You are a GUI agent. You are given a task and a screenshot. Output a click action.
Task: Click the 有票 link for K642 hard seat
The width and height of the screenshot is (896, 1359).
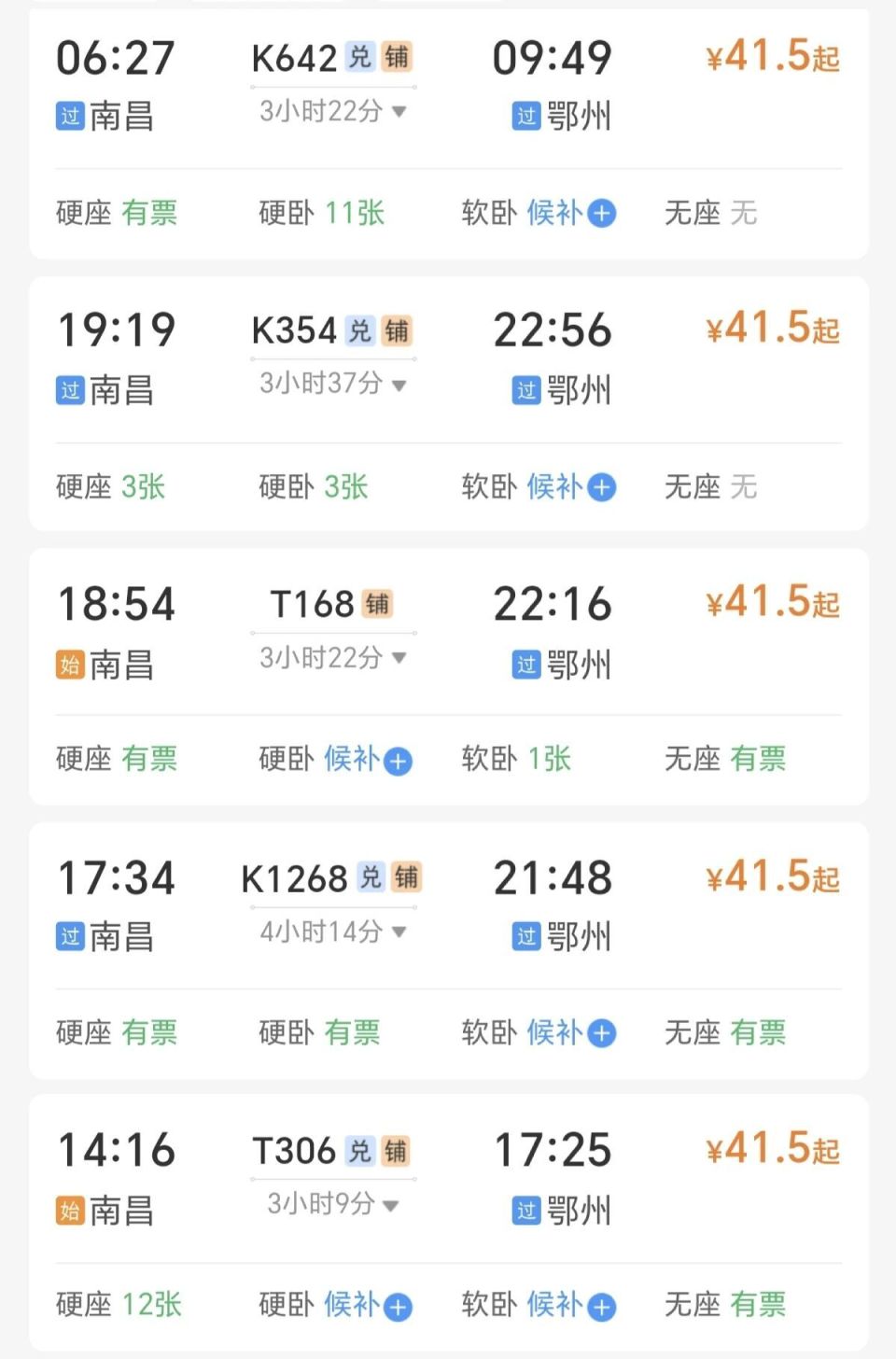pos(149,214)
